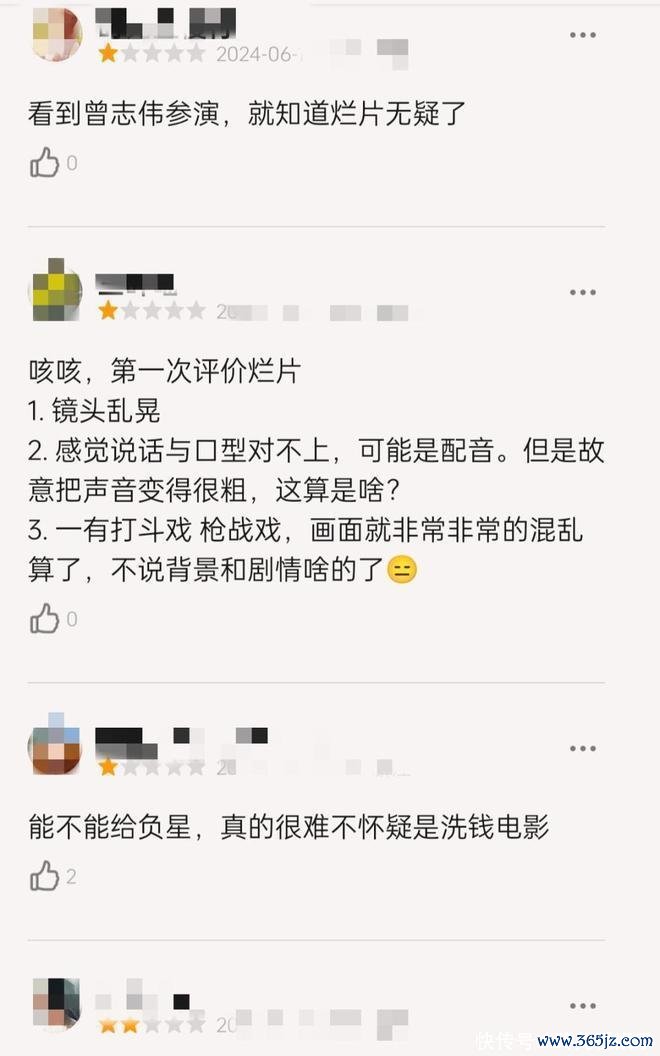Viewport: 660px width, 1056px height.
Task: Open overflow menu on the 曾志伟参演 review
Action: click(583, 35)
